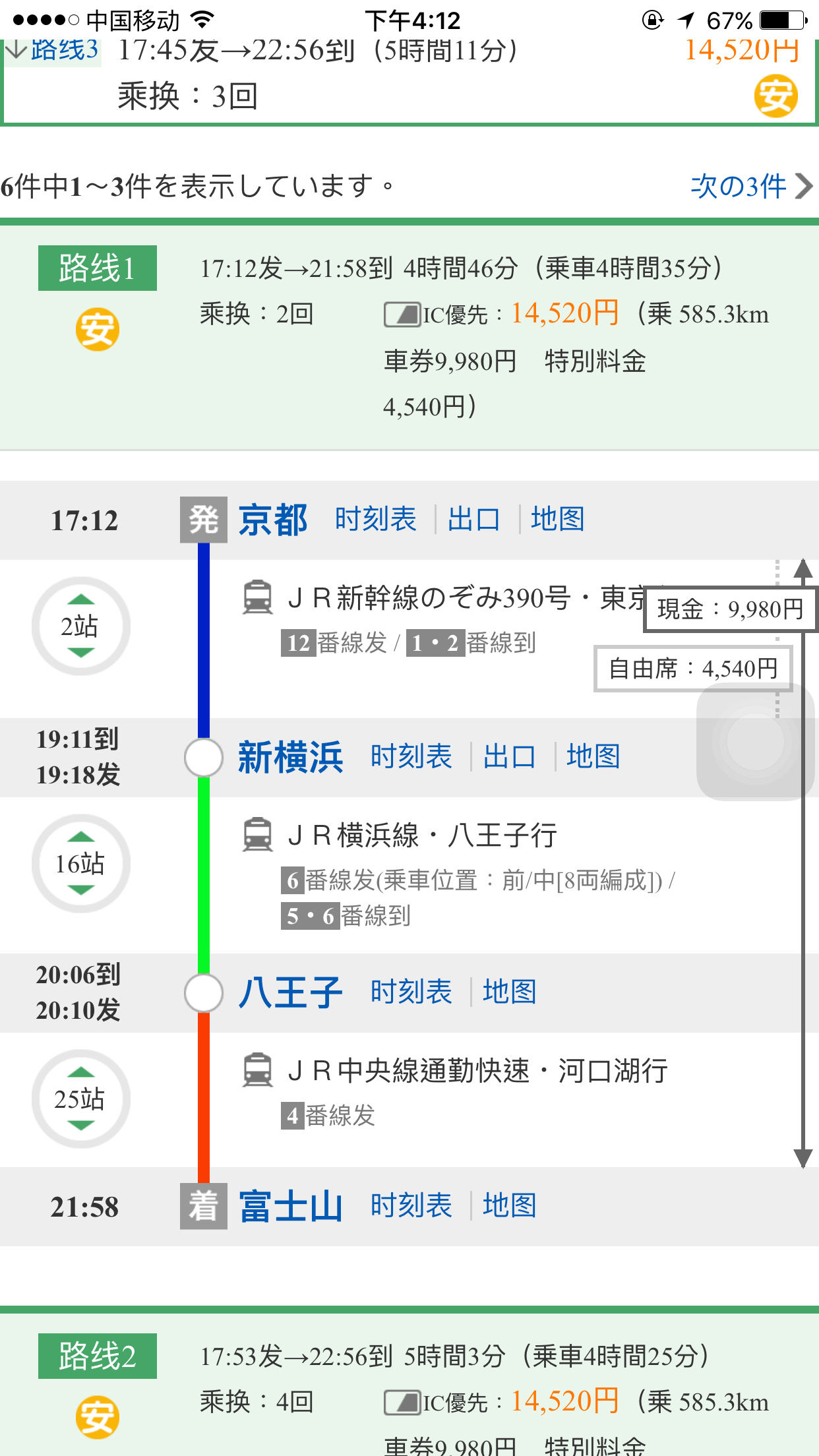The width and height of the screenshot is (819, 1456).
Task: View the timetable (时刻表) for 富士山
Action: click(x=411, y=1206)
